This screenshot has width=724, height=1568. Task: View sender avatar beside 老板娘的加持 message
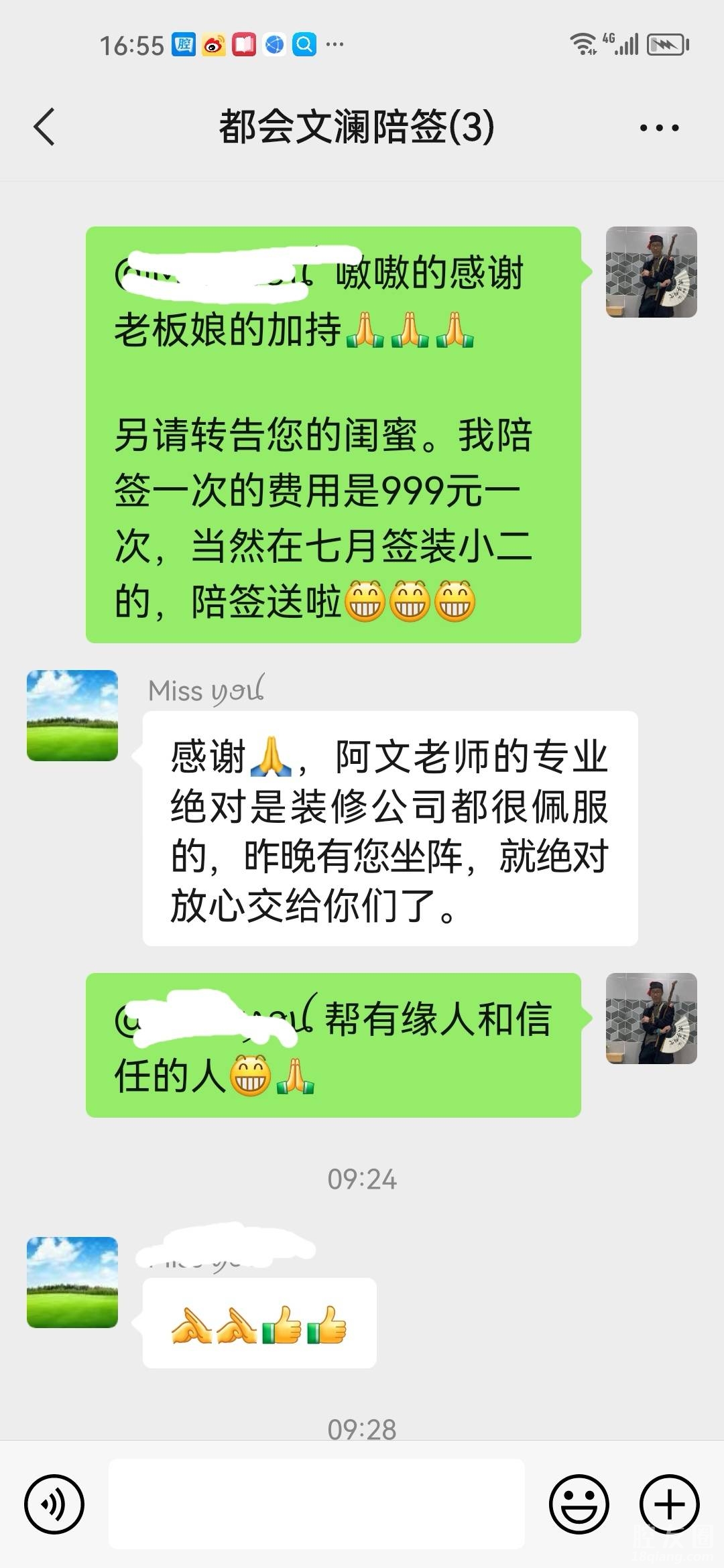[x=651, y=272]
